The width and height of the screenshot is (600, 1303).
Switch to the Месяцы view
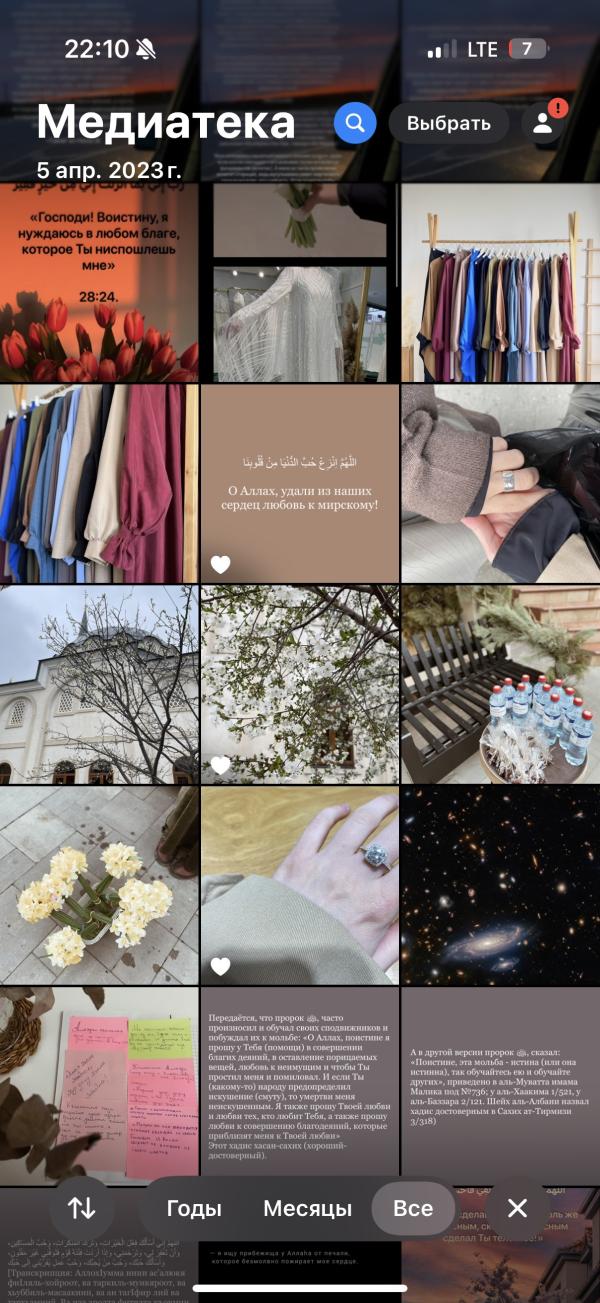click(x=308, y=1208)
